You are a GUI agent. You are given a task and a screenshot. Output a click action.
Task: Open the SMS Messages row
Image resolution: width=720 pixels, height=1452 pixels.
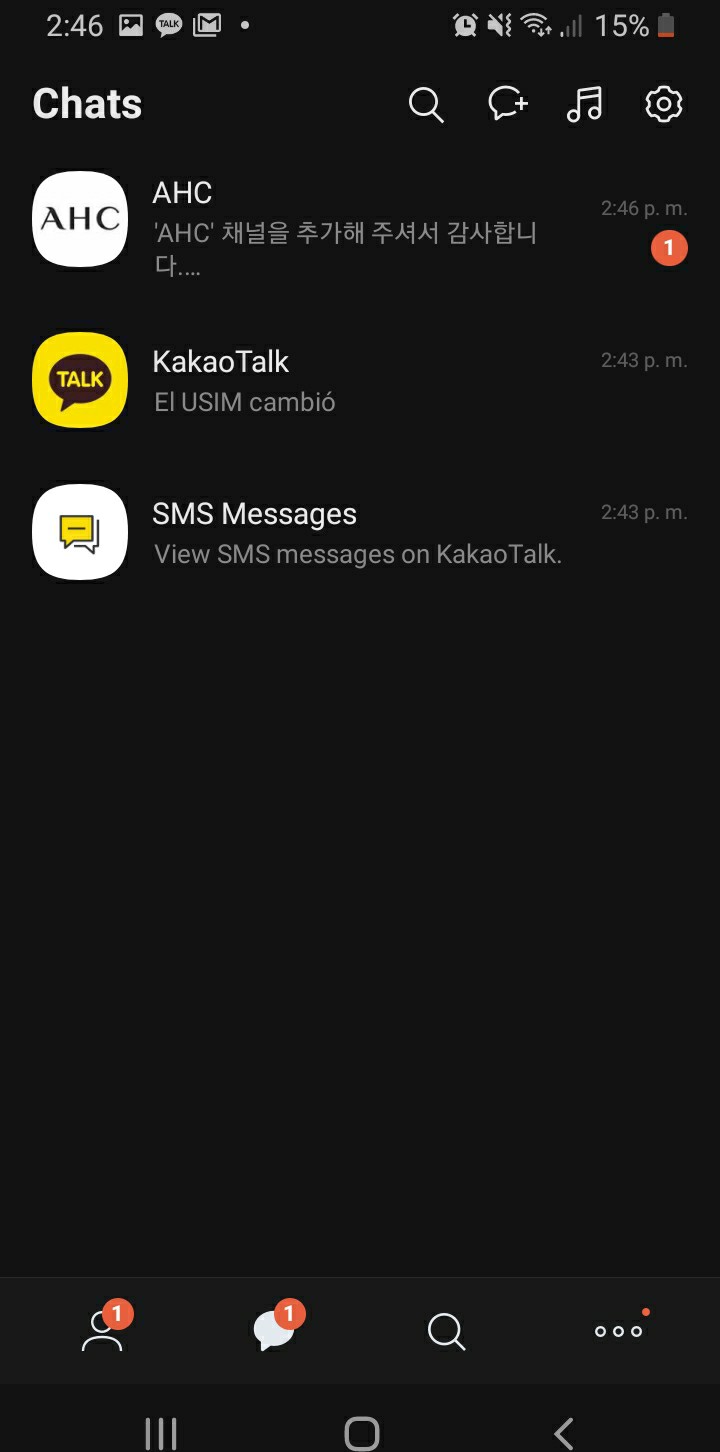[x=360, y=532]
